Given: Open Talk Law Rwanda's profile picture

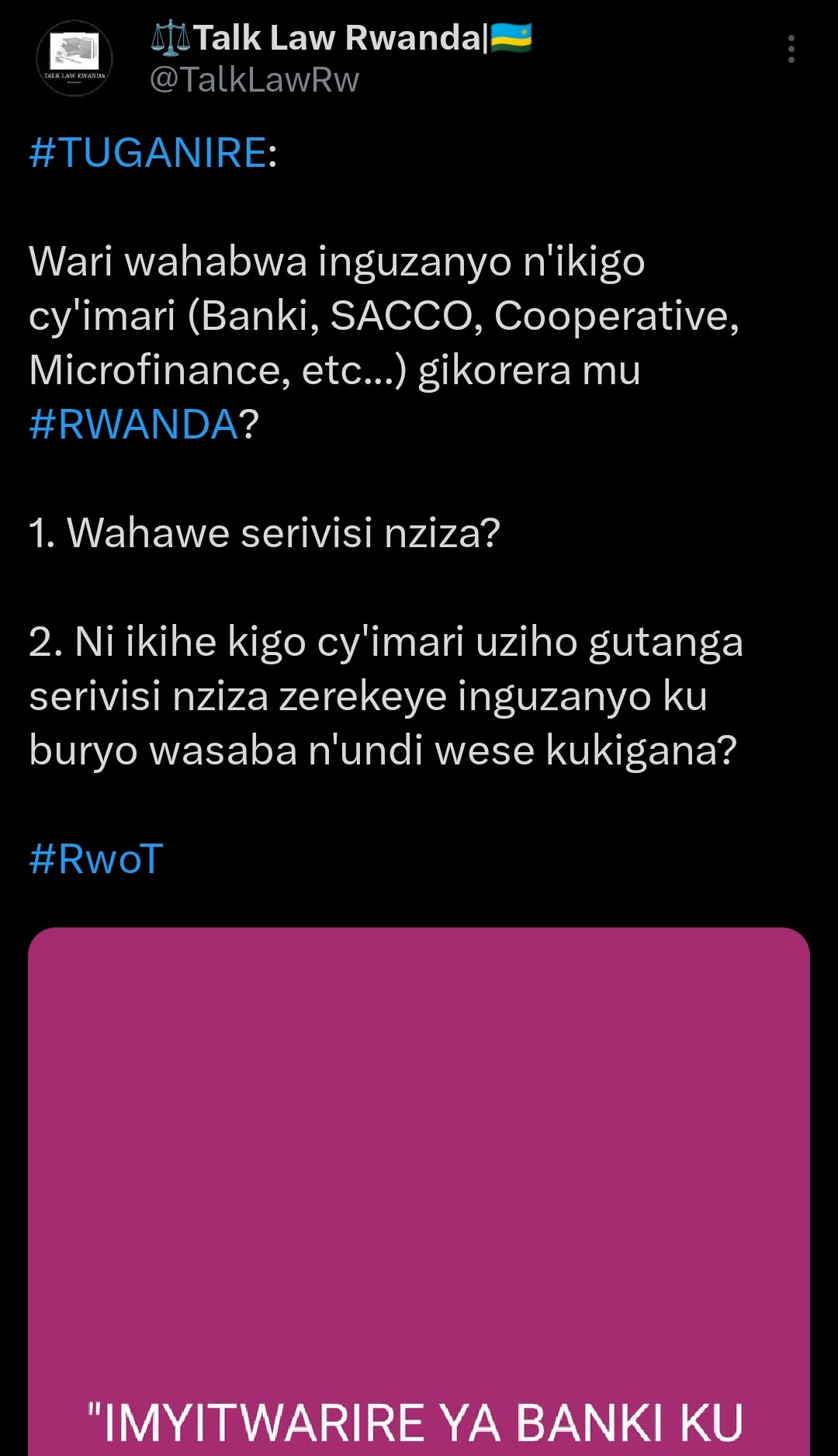Looking at the screenshot, I should (x=74, y=58).
